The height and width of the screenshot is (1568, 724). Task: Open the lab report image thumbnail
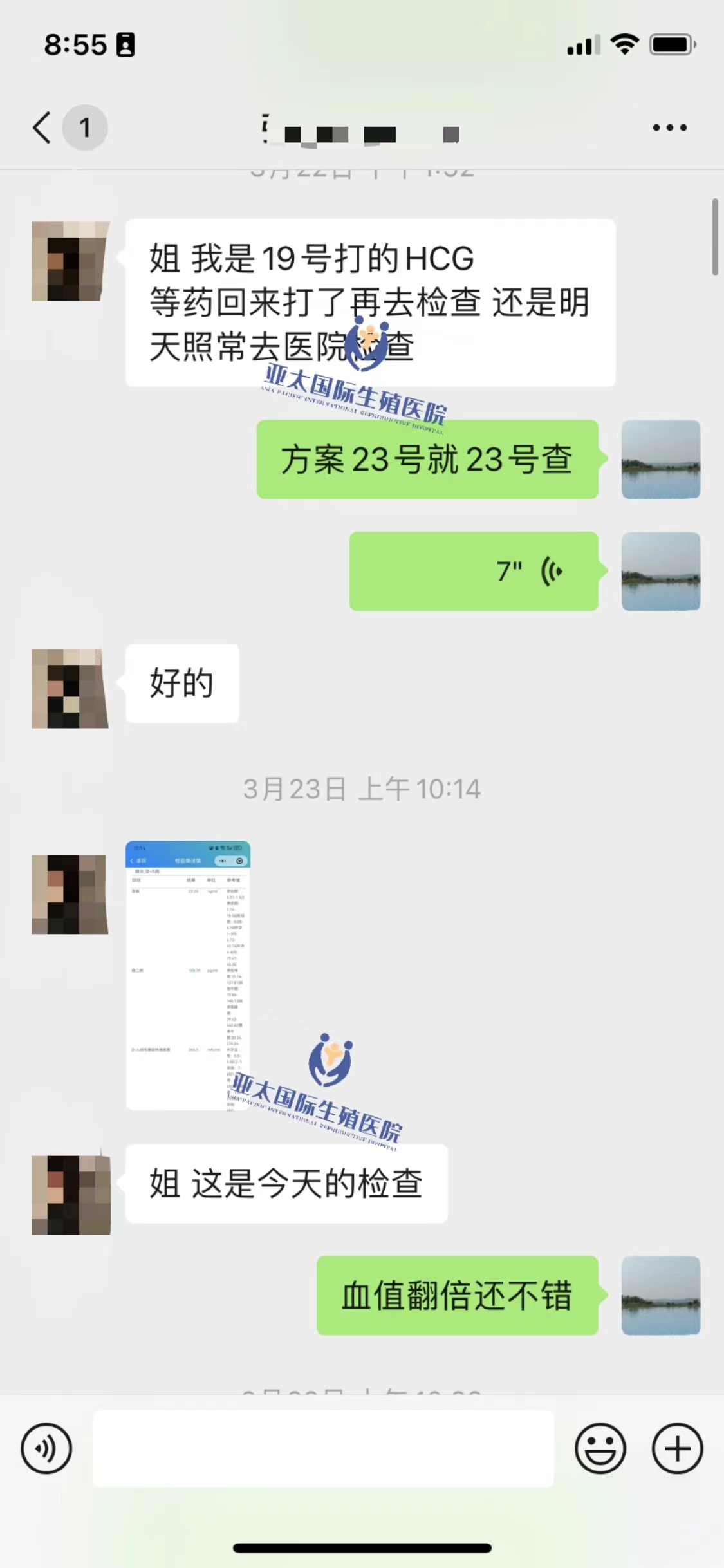tap(188, 975)
